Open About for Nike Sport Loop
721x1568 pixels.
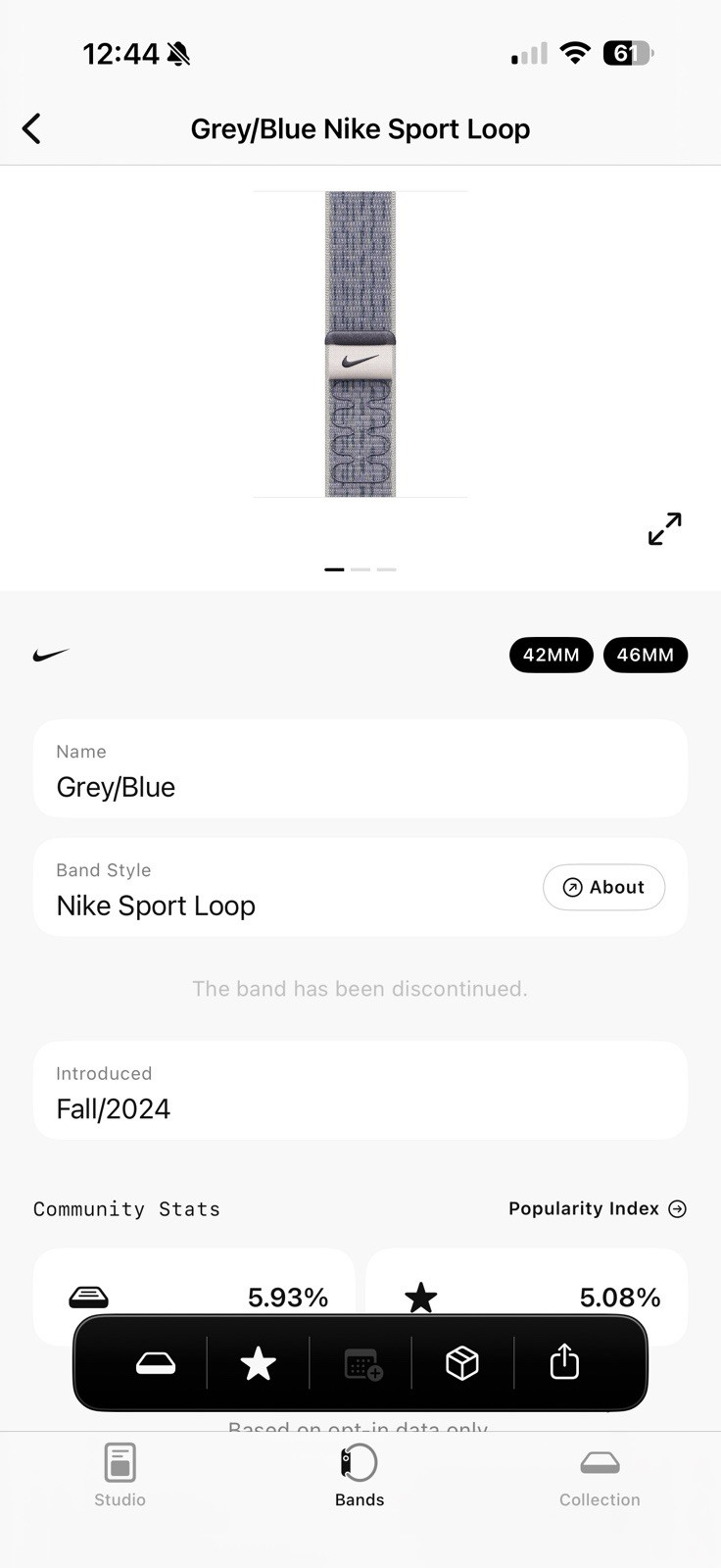click(604, 887)
